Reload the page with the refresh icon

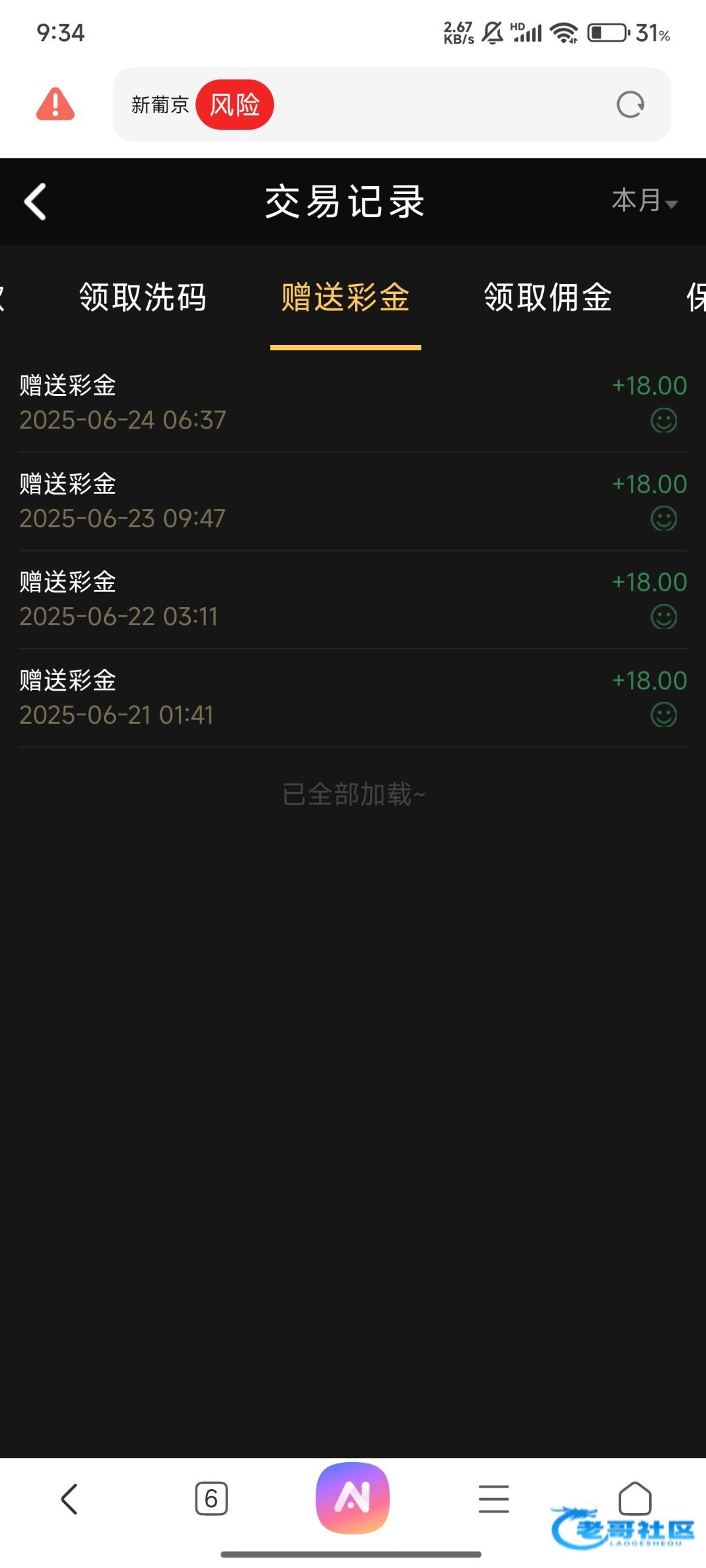pos(630,105)
